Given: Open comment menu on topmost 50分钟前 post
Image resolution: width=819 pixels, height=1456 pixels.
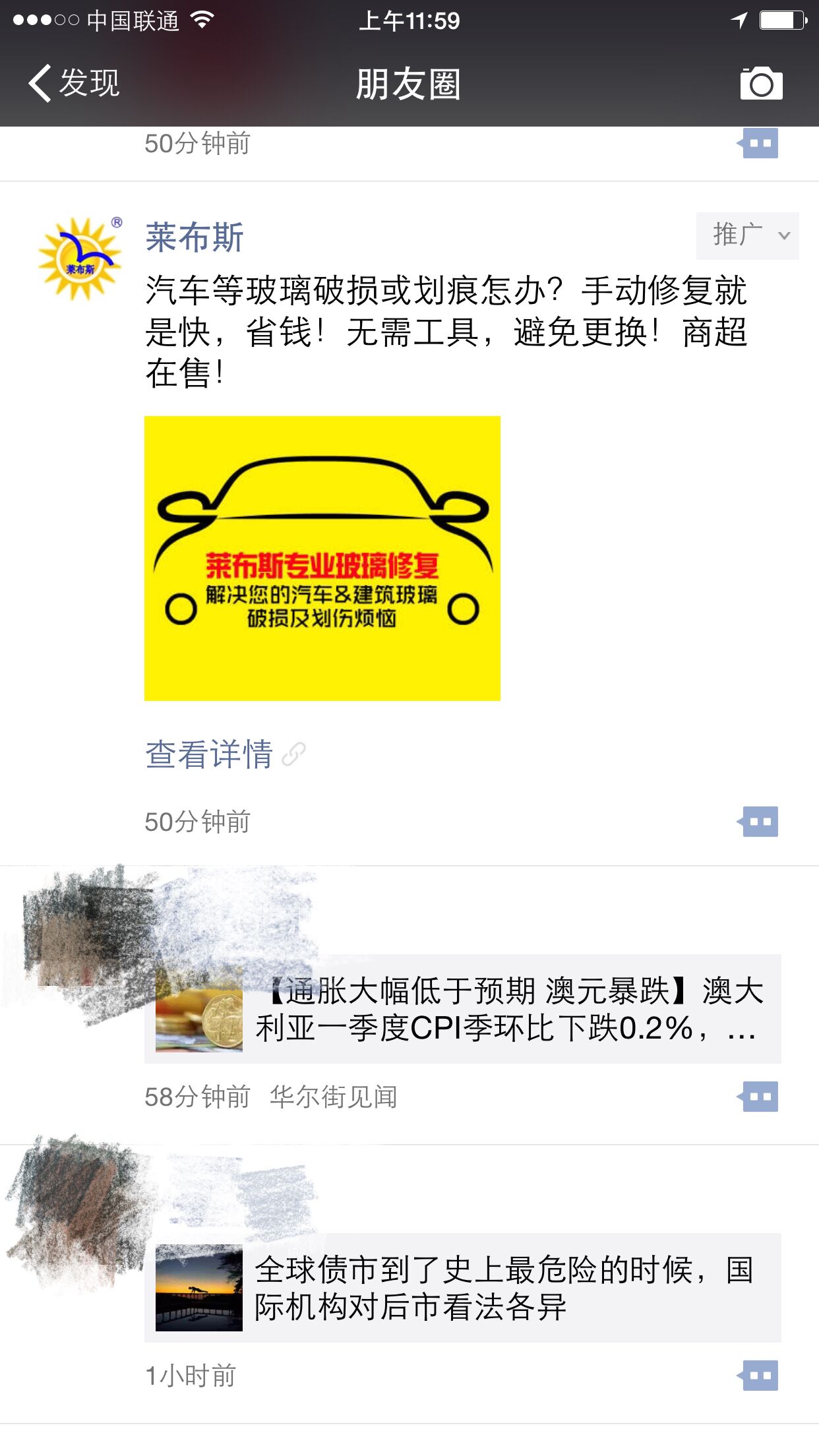Looking at the screenshot, I should click(758, 143).
